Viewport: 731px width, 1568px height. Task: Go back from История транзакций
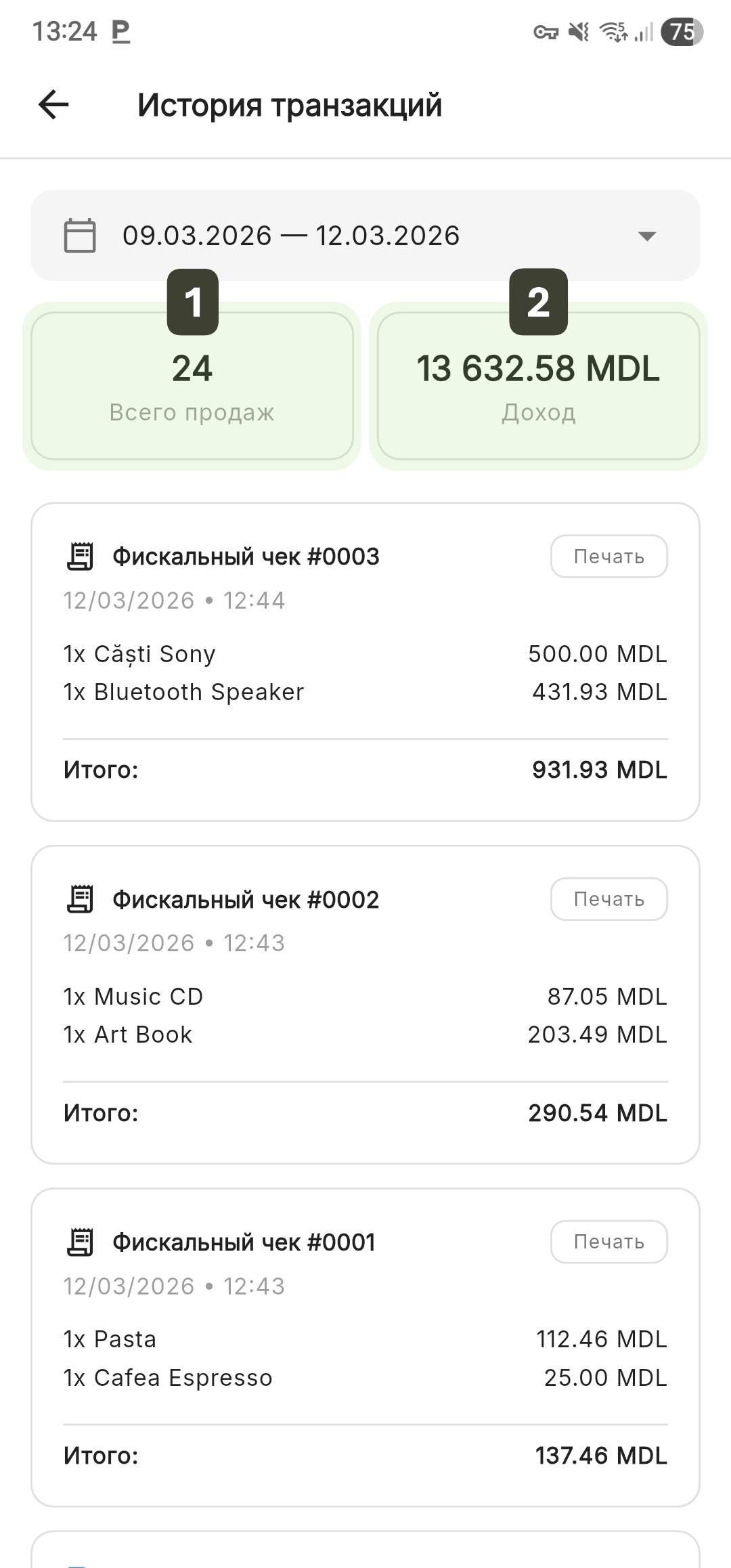pos(53,105)
